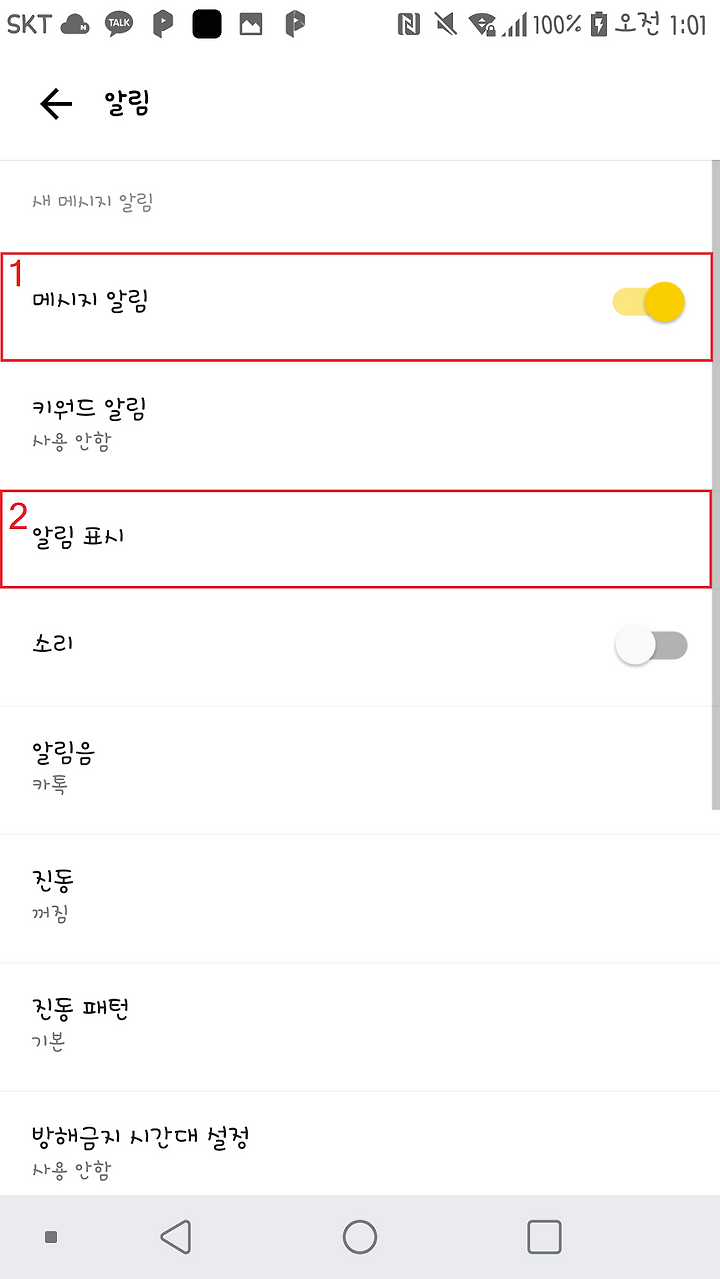This screenshot has height=1279, width=720.
Task: Go back using the arrow in the 알림 header
Action: point(56,104)
